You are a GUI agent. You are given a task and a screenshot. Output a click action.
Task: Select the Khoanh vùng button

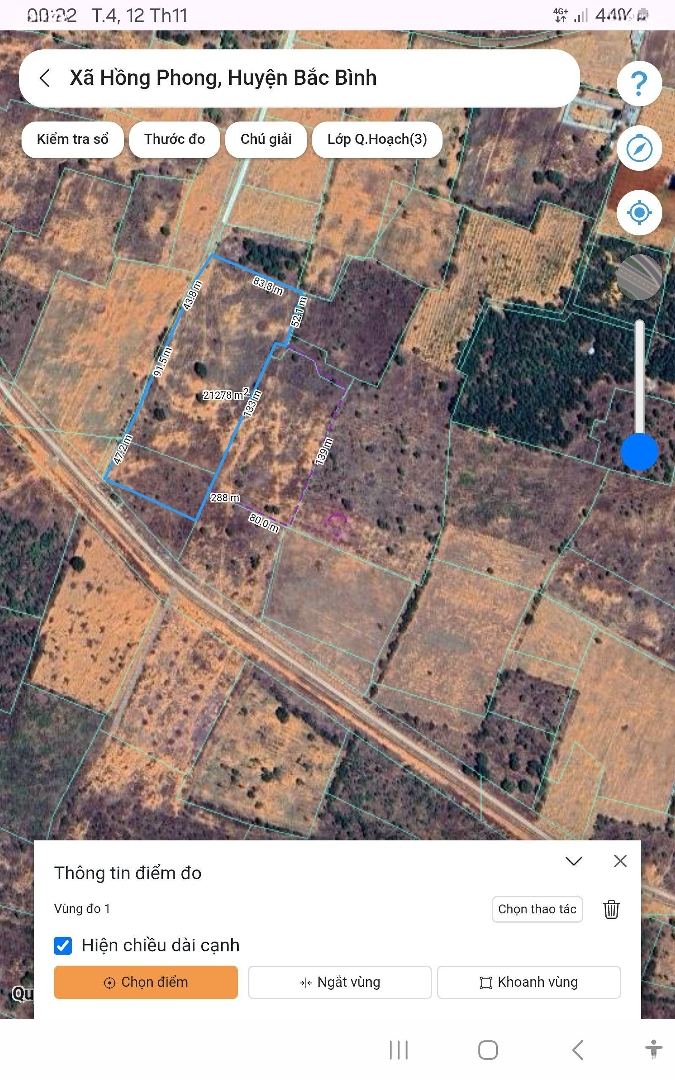(529, 982)
